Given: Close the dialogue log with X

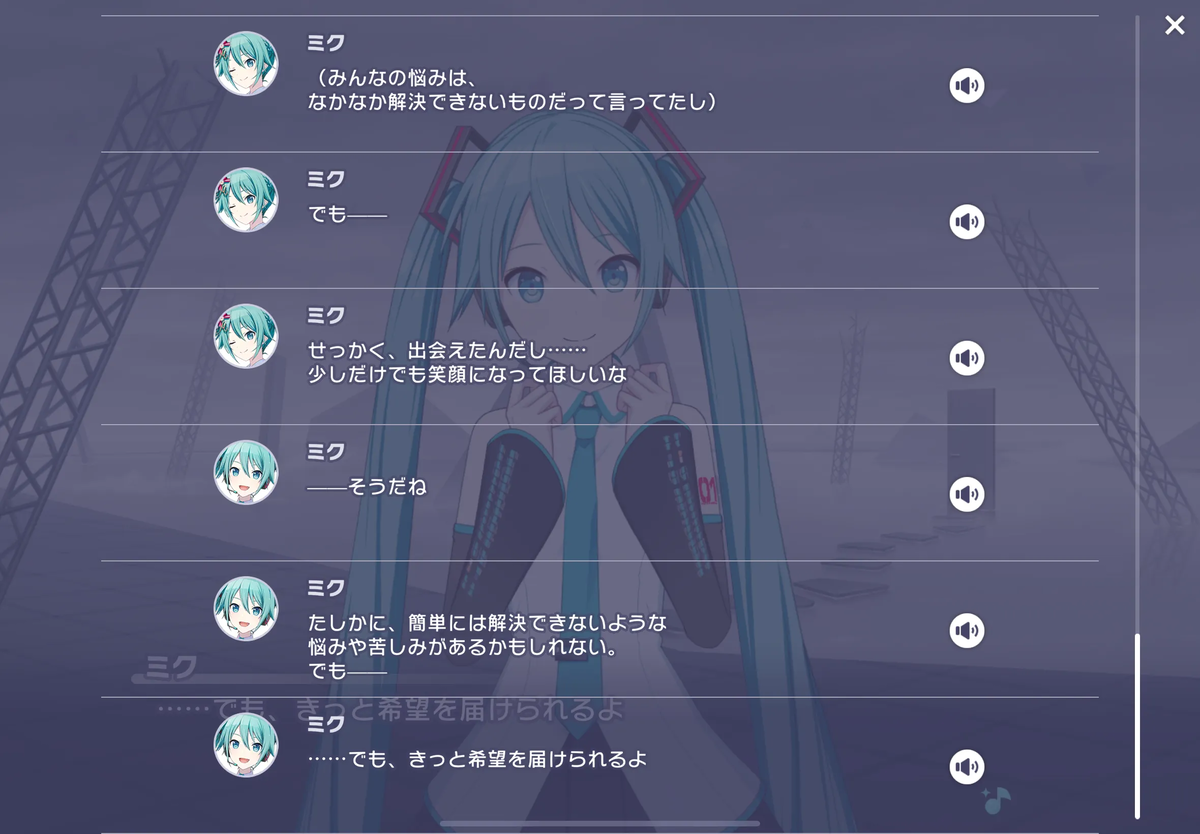Looking at the screenshot, I should click(1174, 25).
